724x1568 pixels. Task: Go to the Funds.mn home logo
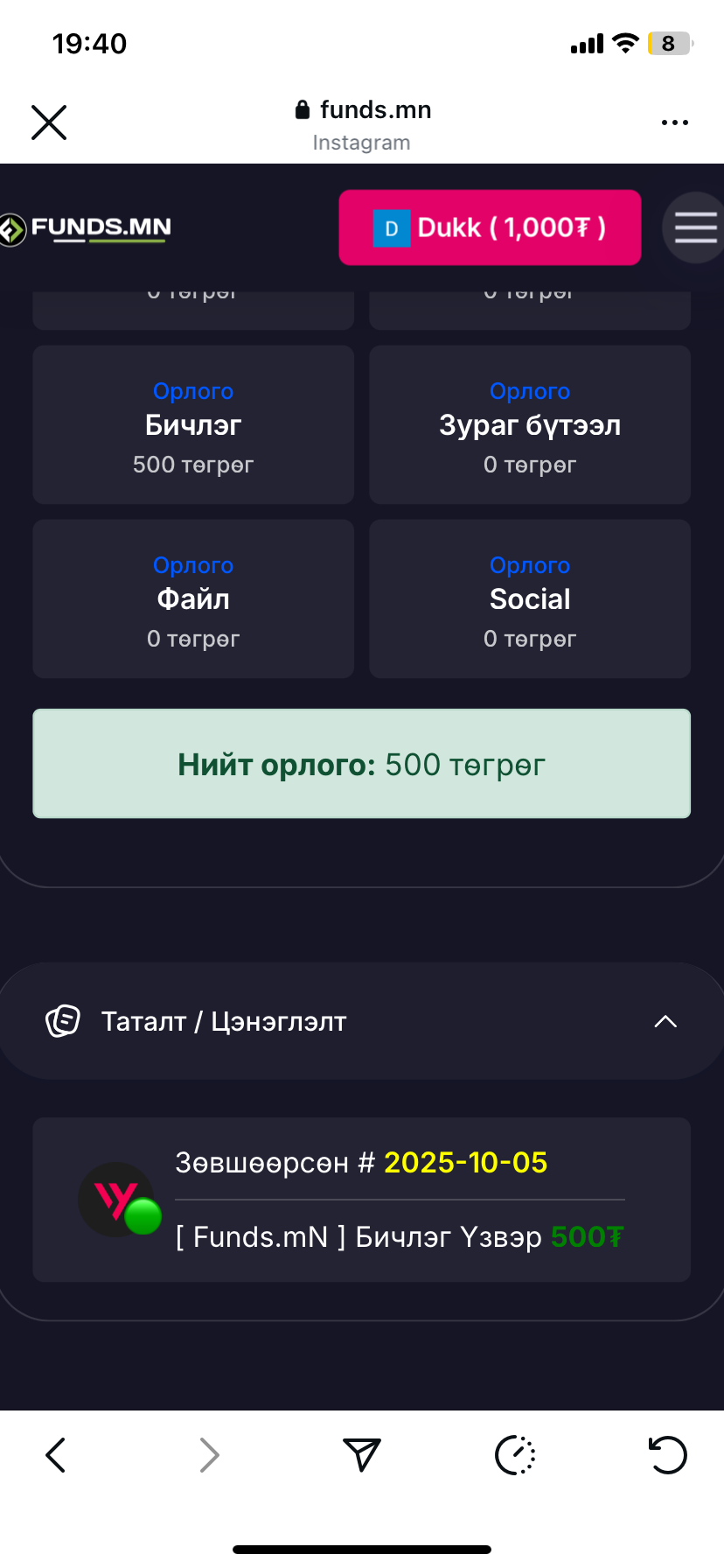[87, 229]
